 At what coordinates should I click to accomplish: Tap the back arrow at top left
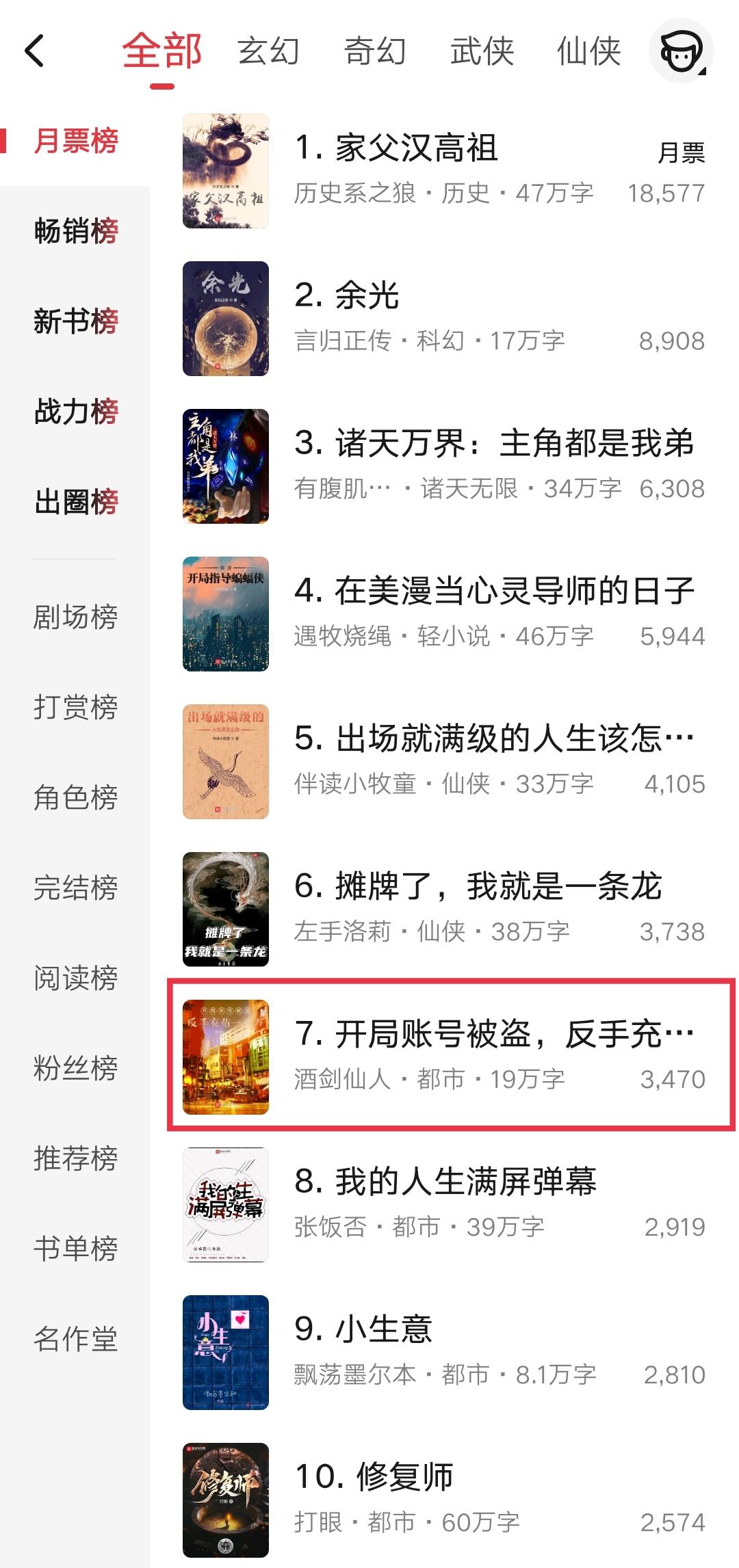point(33,51)
